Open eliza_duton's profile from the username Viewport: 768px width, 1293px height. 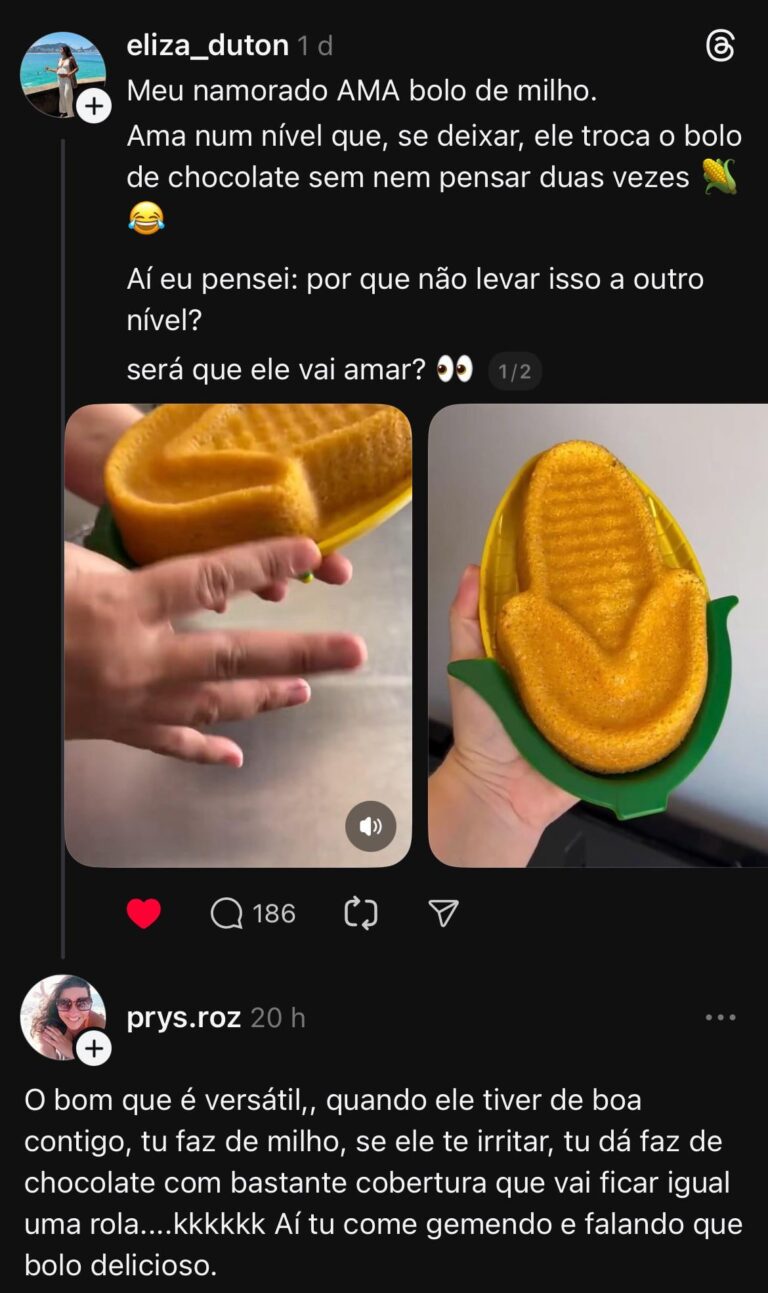(x=208, y=46)
